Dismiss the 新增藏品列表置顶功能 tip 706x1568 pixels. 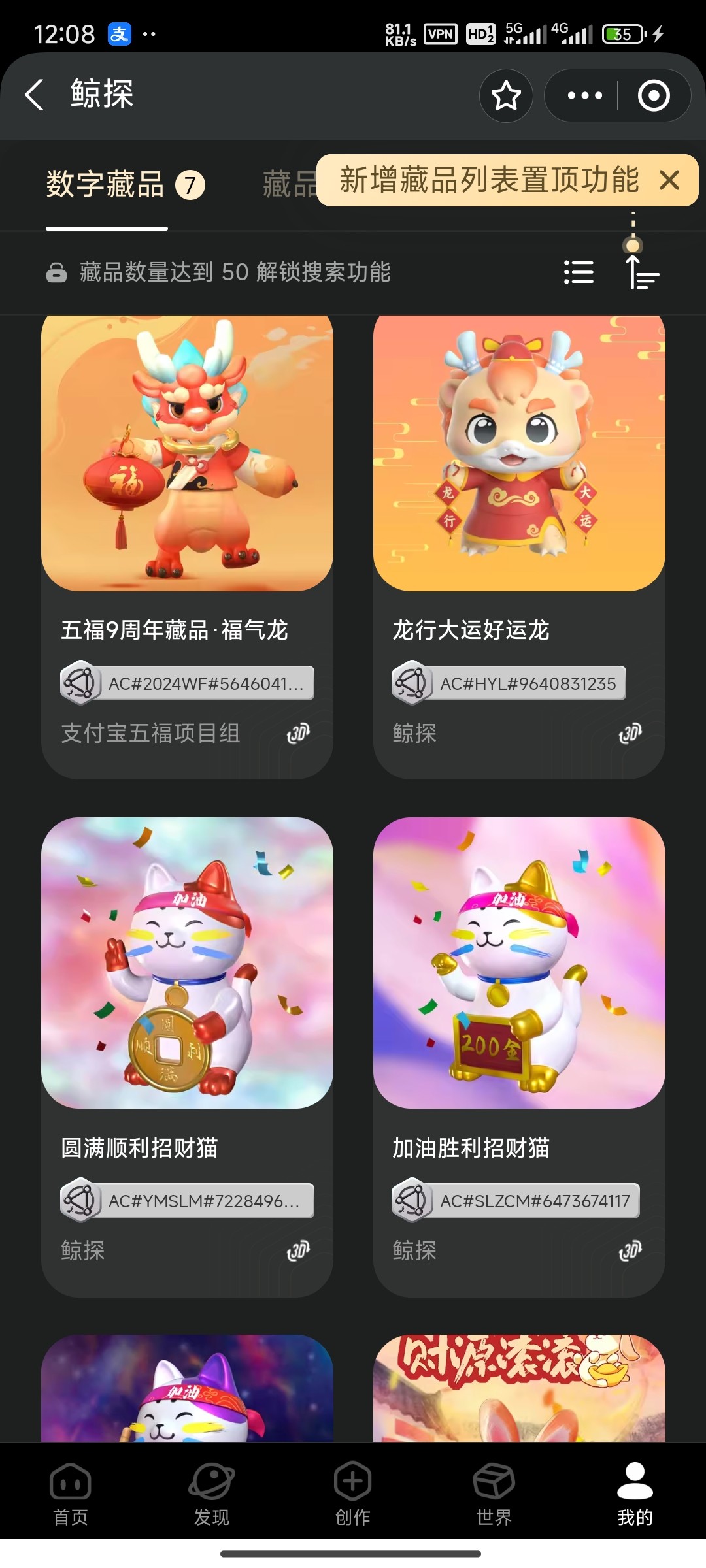click(x=669, y=180)
